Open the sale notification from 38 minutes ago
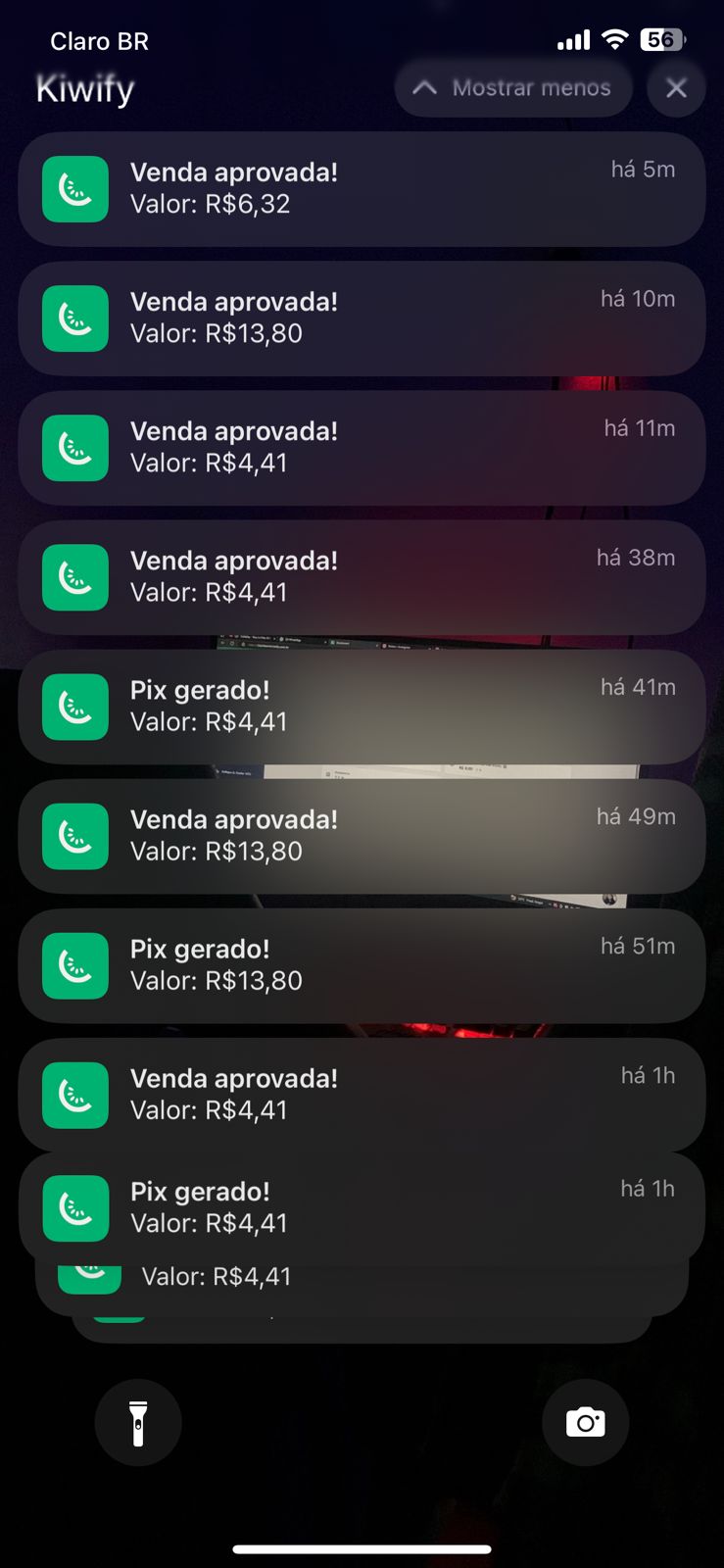Screen dimensions: 724x1568 point(362,576)
